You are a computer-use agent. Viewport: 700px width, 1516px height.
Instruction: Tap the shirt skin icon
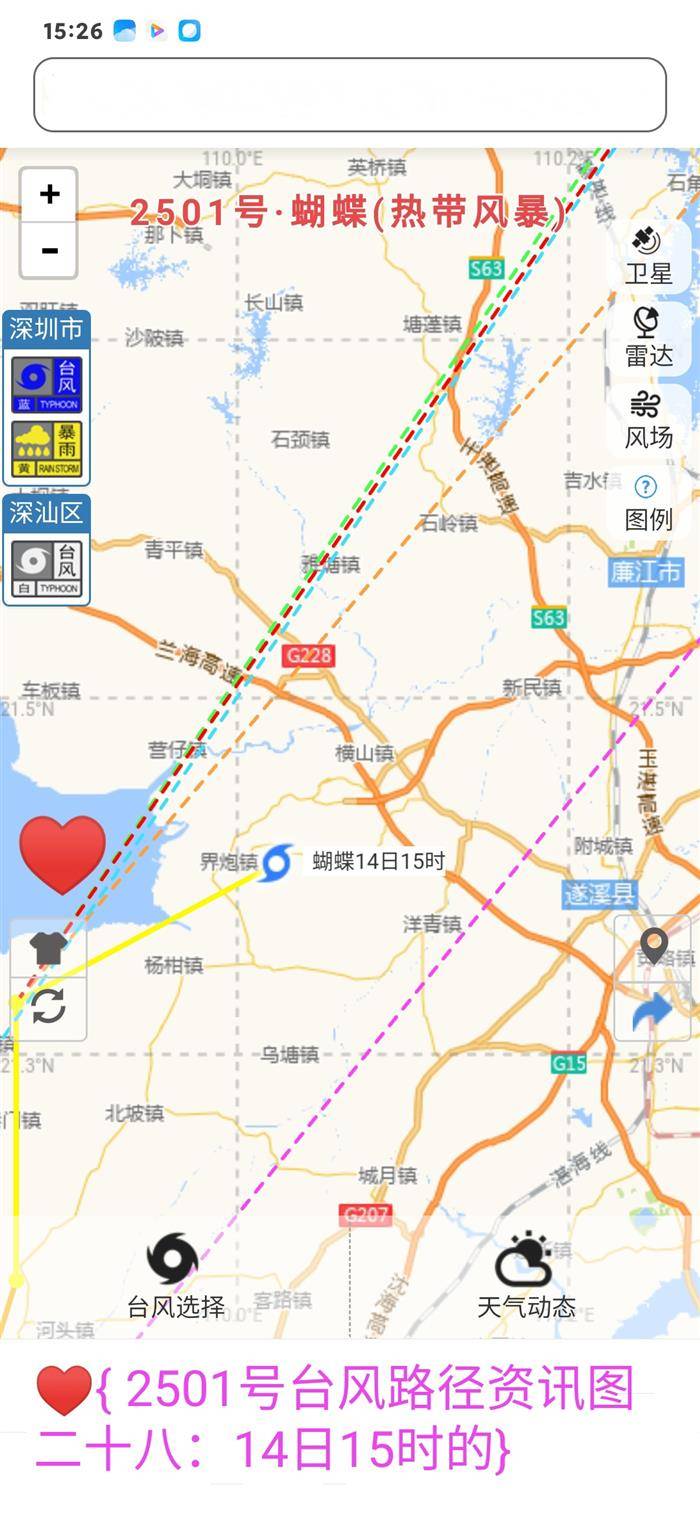pos(48,948)
